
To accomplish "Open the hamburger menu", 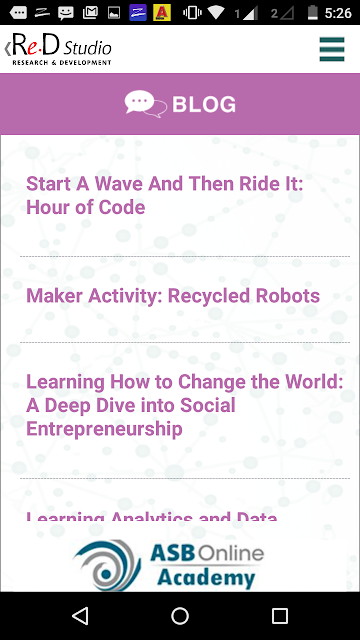I will coord(332,49).
